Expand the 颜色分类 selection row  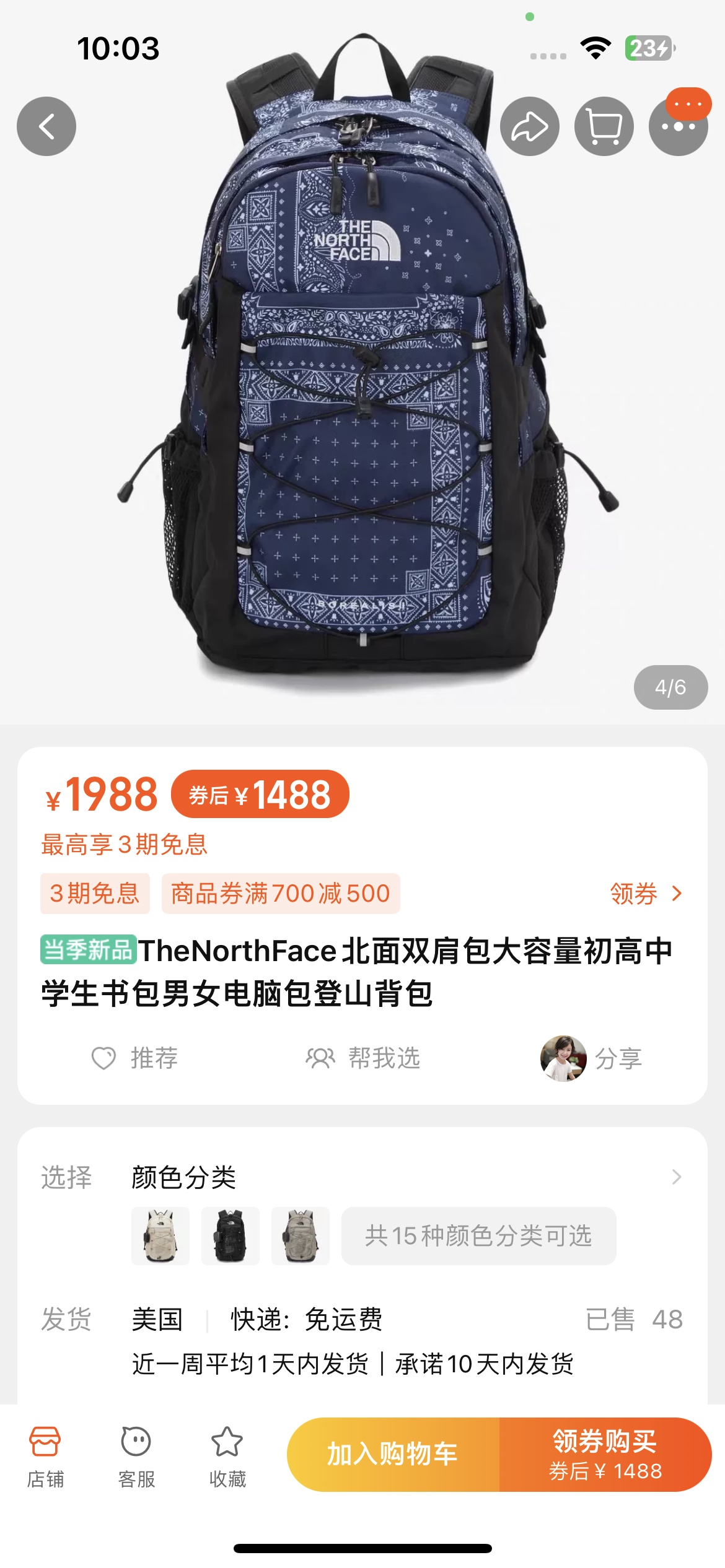pos(676,1177)
